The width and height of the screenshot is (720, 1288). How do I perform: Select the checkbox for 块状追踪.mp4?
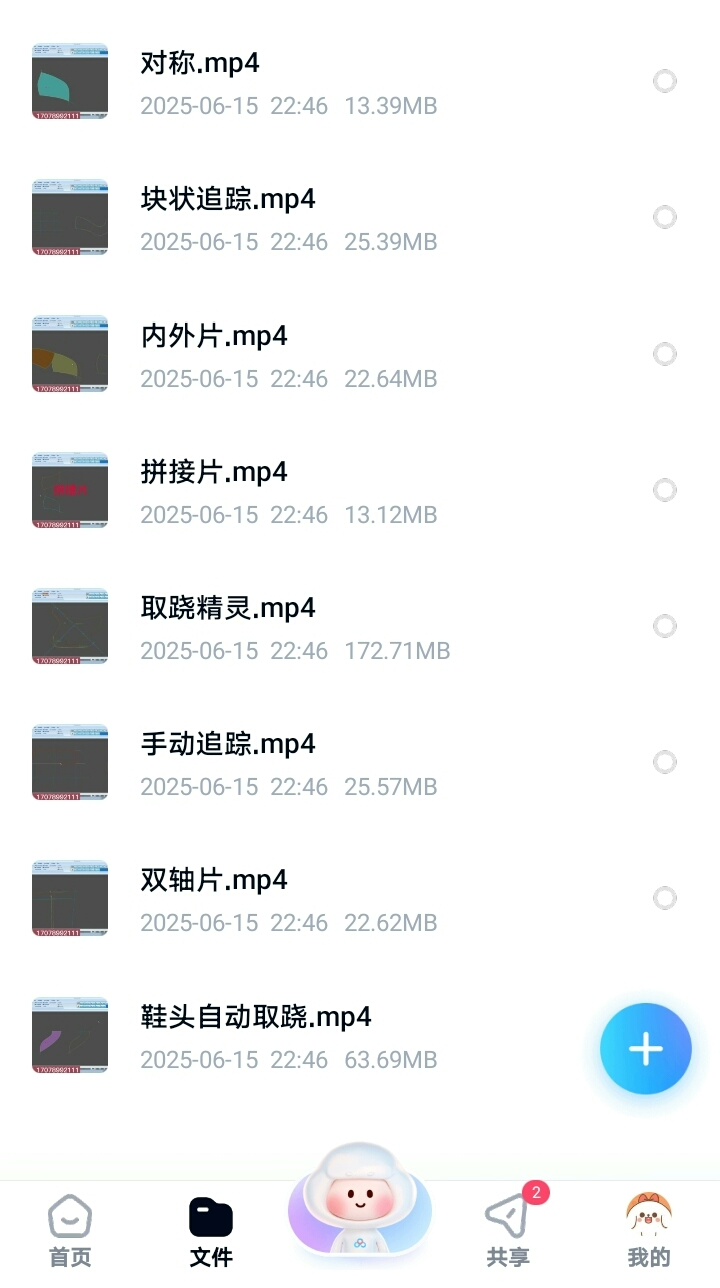click(665, 217)
